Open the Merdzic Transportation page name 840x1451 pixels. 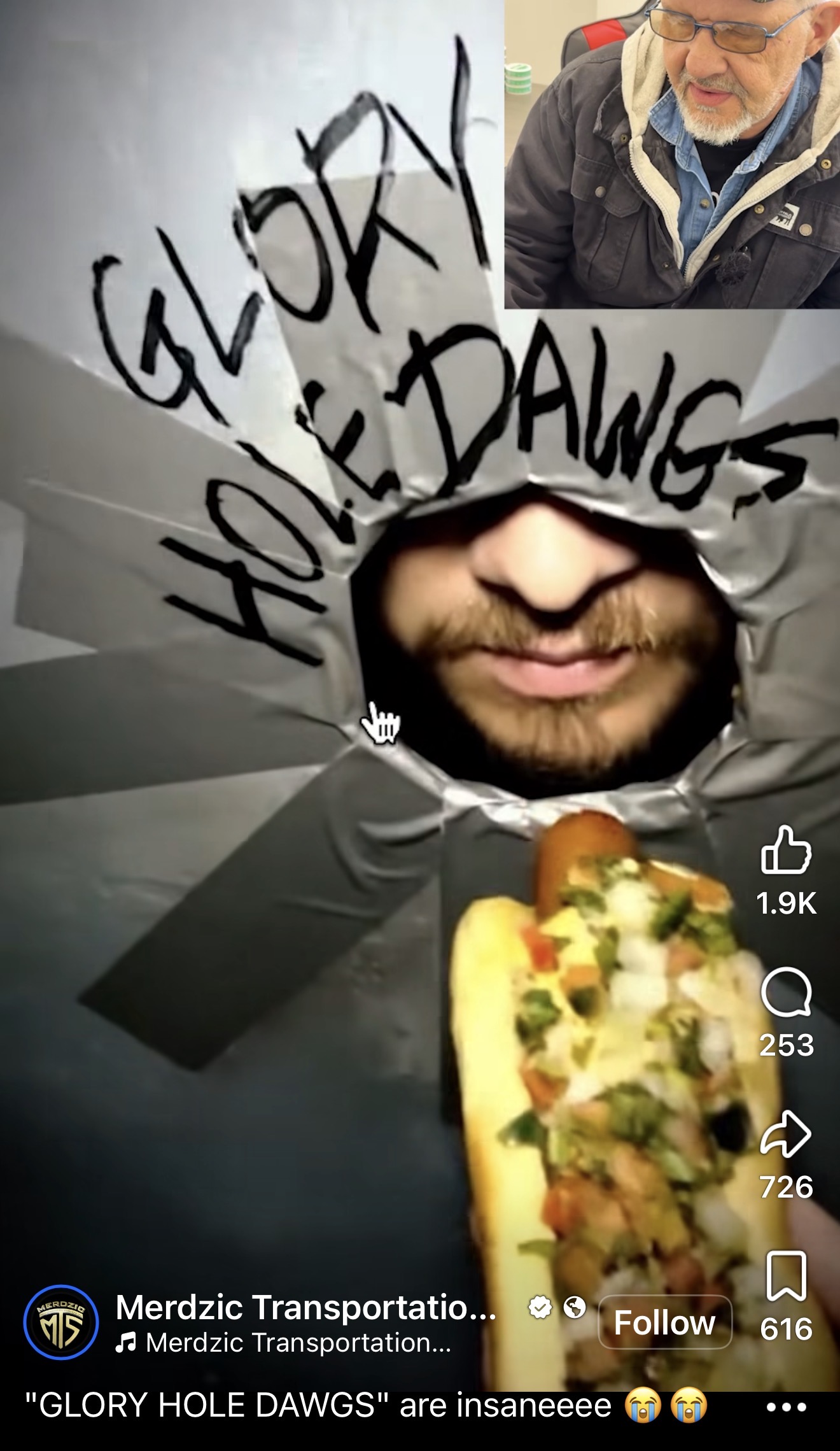pos(305,1306)
